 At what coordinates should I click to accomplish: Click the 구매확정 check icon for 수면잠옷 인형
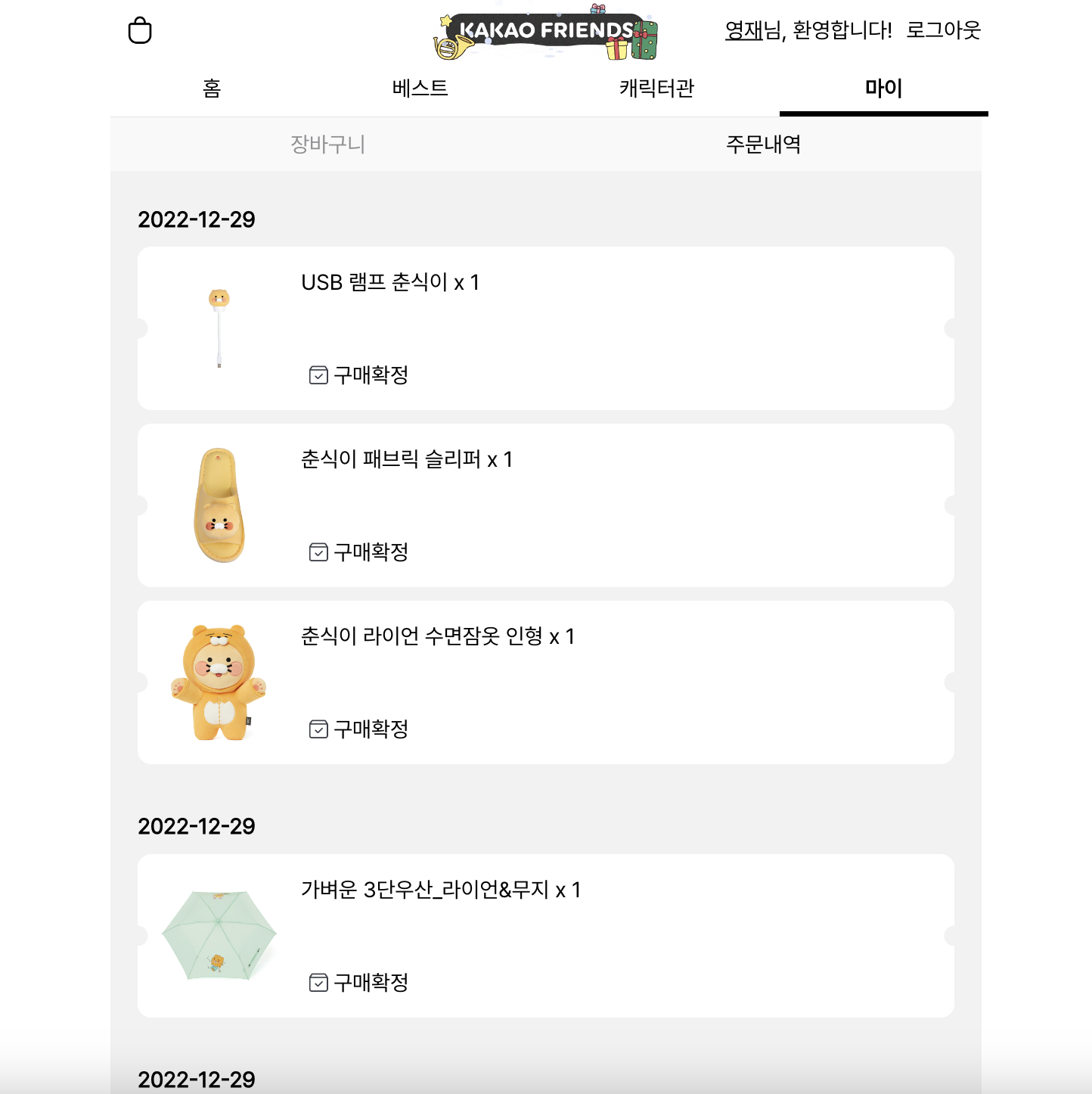click(x=317, y=729)
